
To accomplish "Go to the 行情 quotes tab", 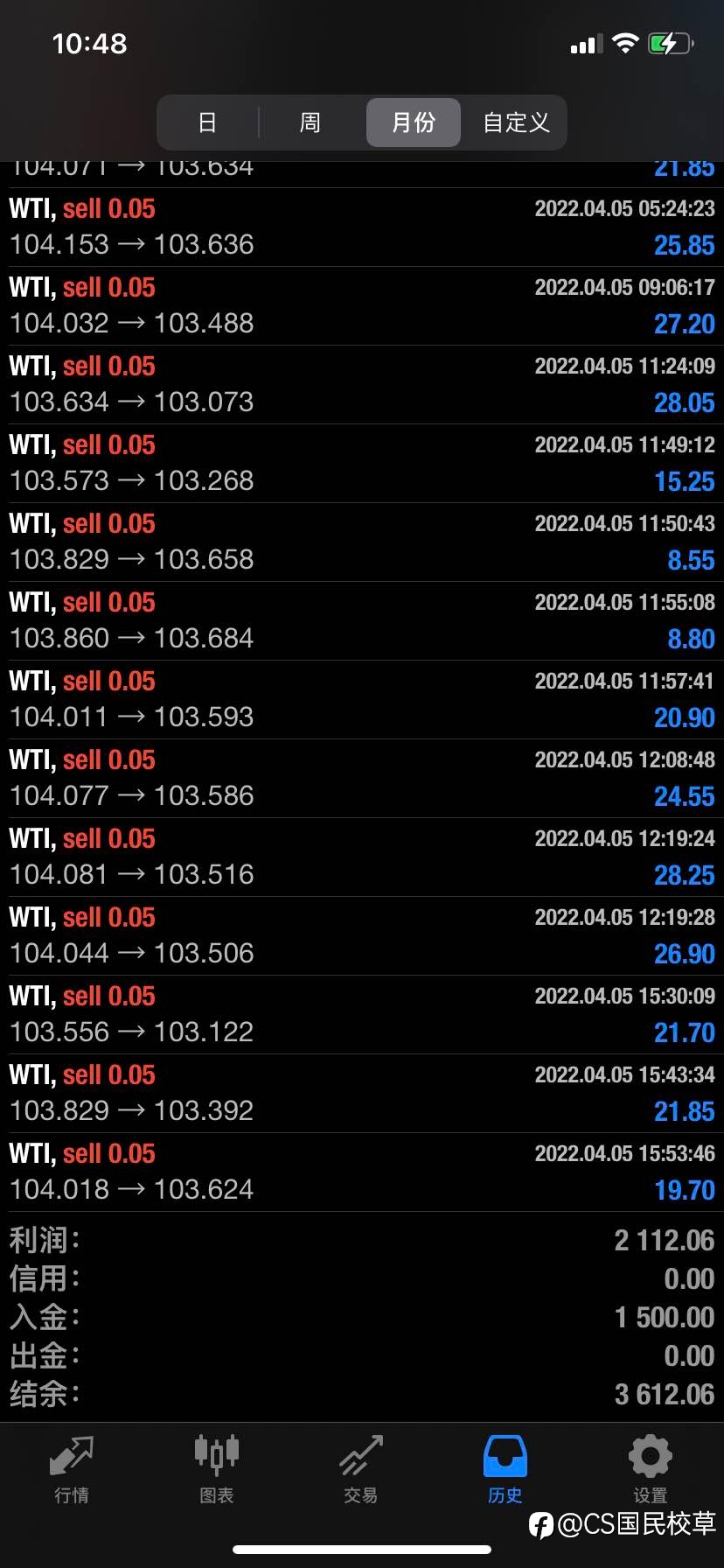I will pos(72,1469).
